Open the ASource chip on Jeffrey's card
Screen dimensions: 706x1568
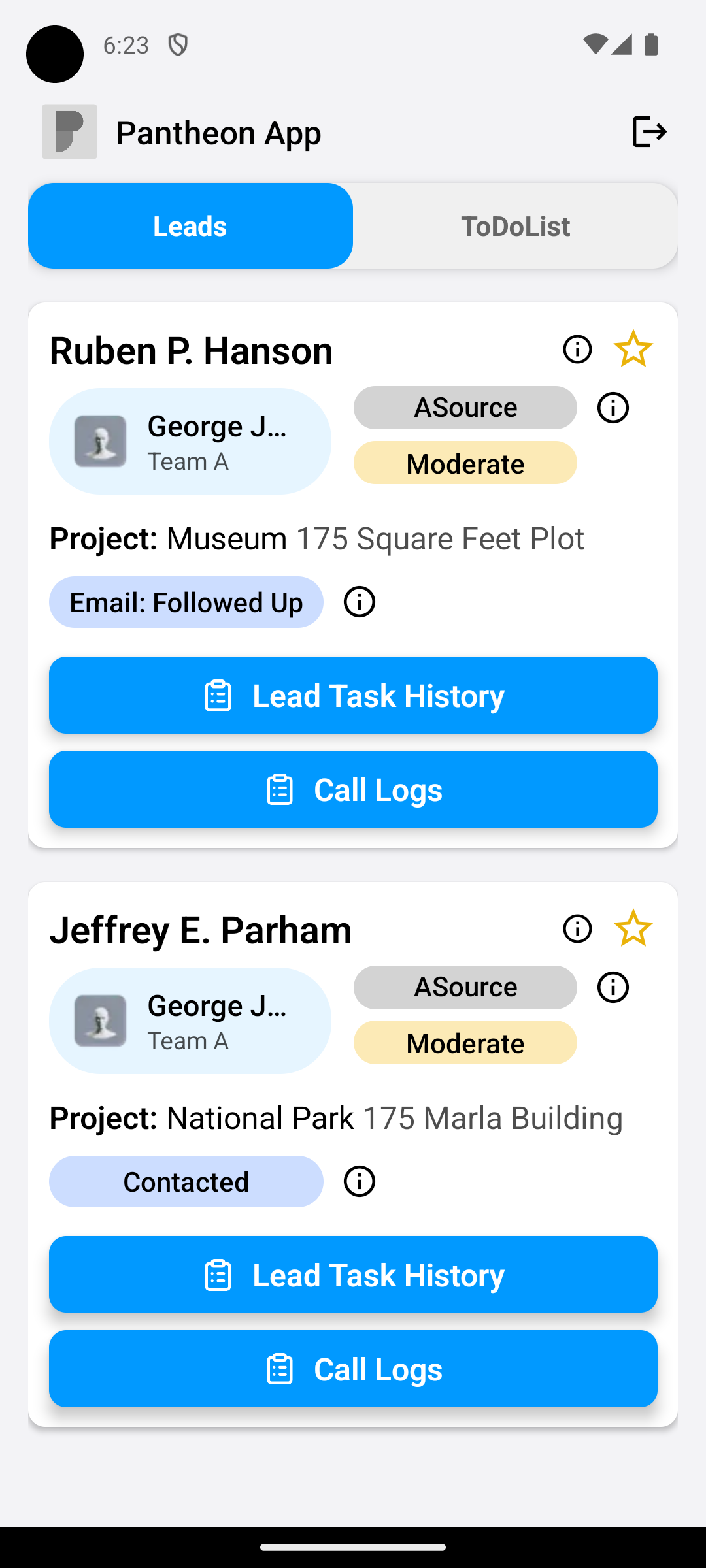point(465,987)
